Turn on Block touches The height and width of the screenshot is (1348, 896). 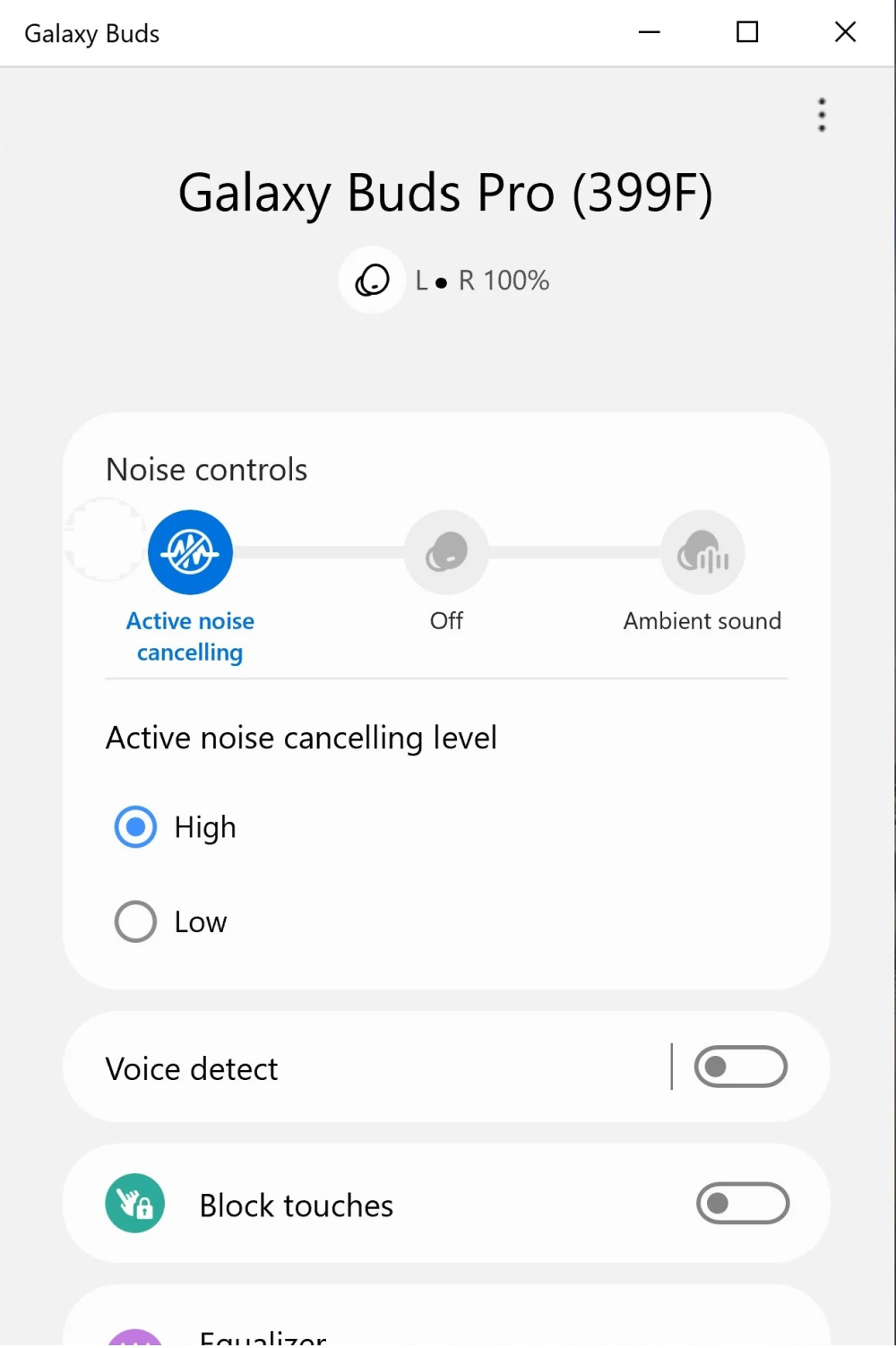tap(742, 1204)
